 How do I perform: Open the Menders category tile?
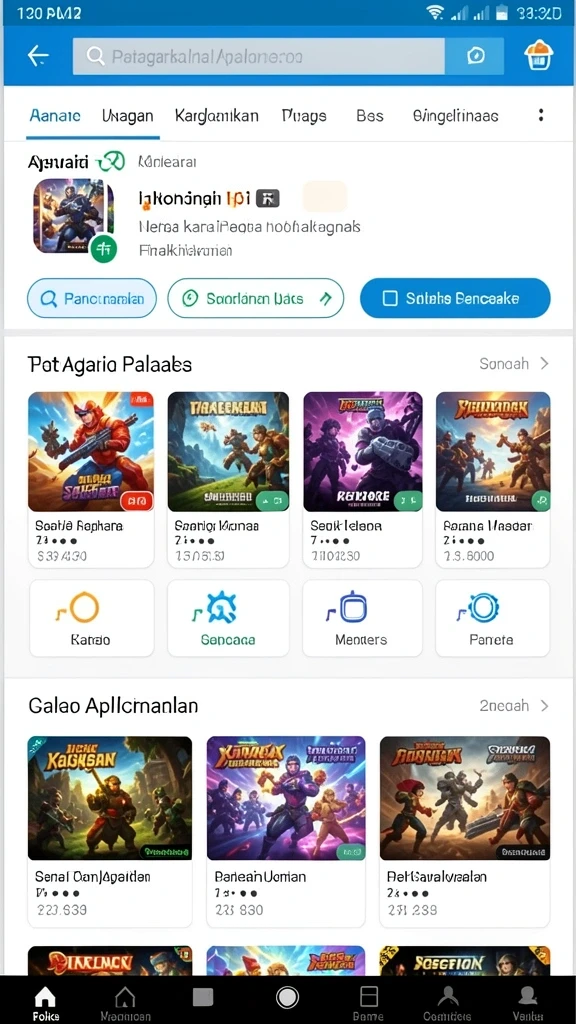point(362,618)
